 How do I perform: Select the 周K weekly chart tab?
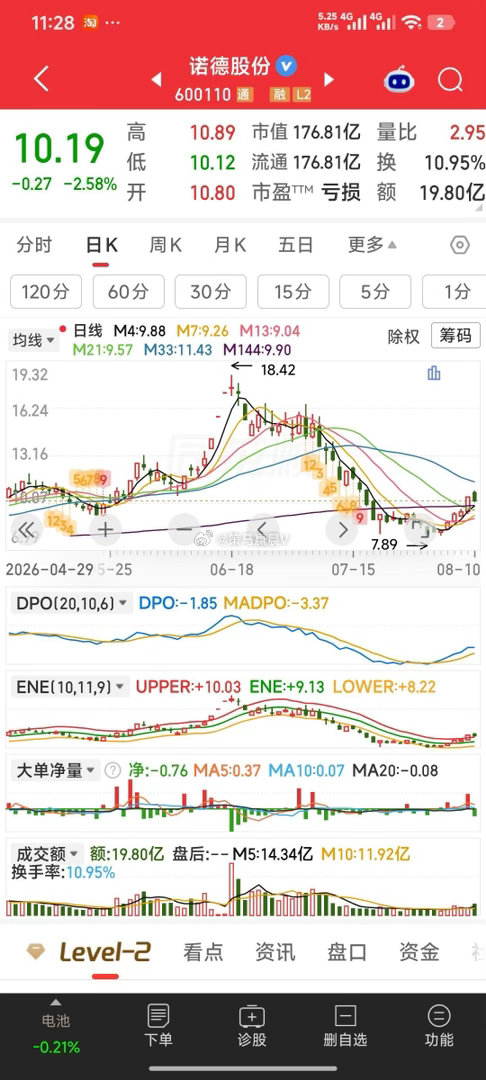(165, 245)
